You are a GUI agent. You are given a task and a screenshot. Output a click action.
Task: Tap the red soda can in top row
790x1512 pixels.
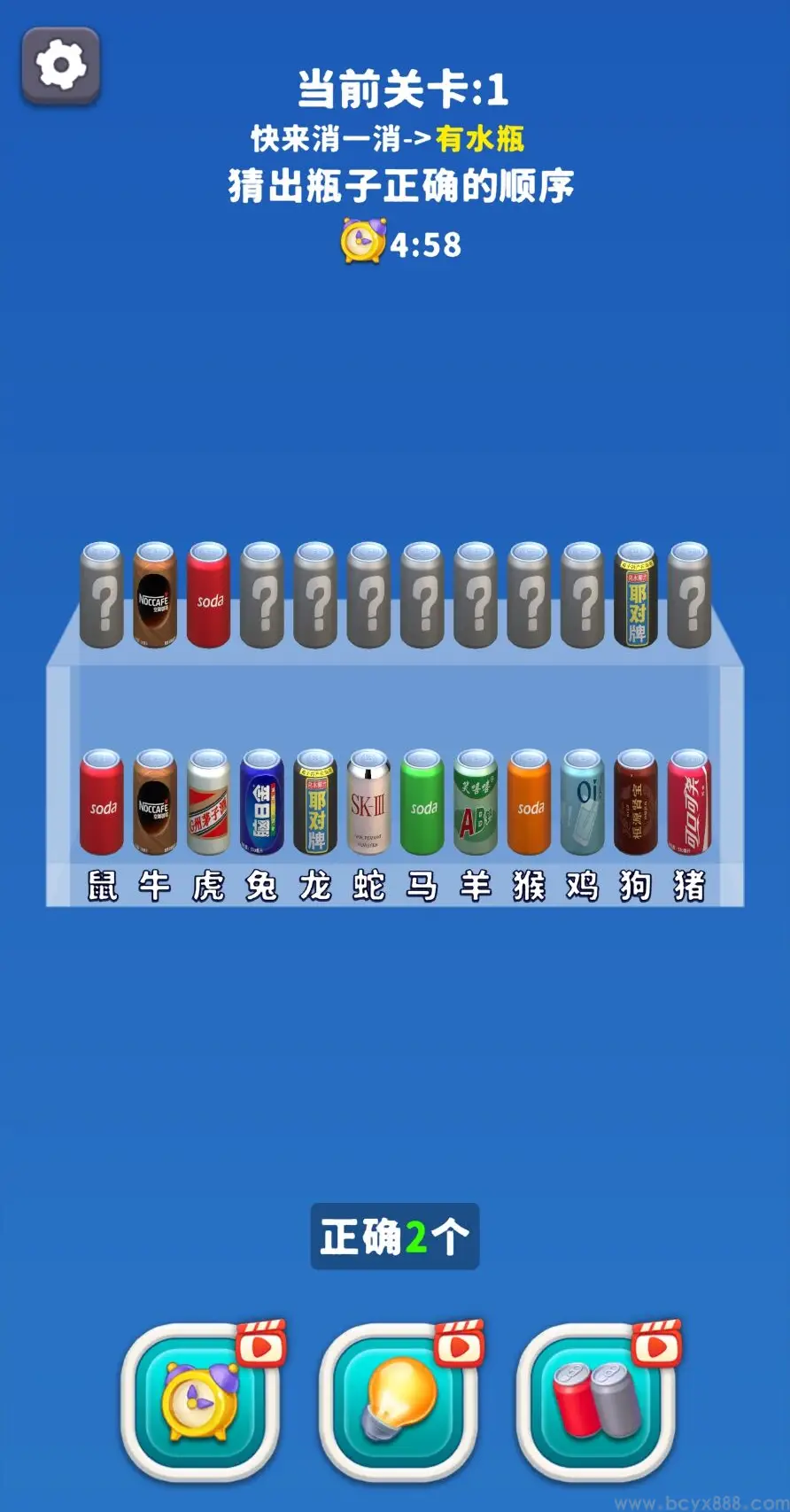point(208,596)
